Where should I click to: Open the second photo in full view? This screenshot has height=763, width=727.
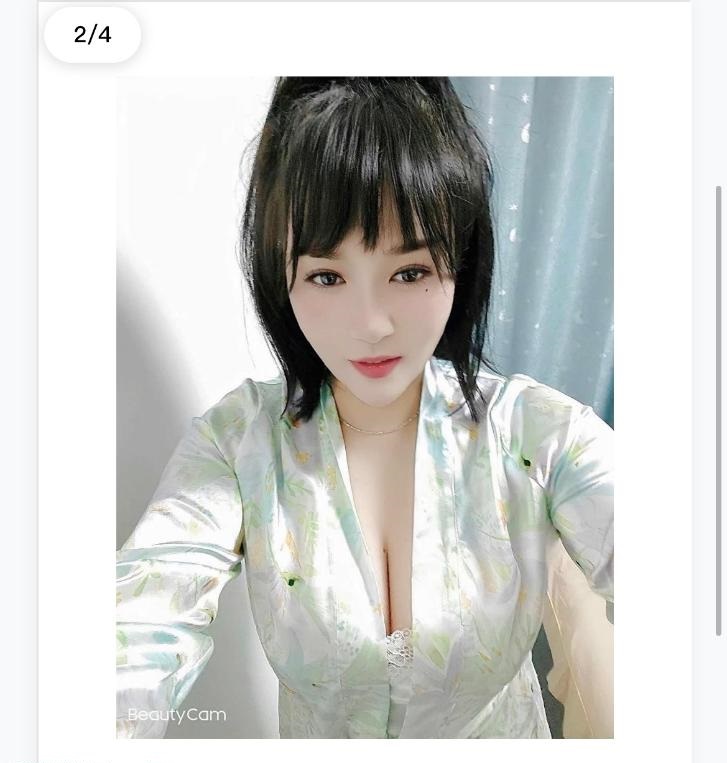tap(364, 407)
